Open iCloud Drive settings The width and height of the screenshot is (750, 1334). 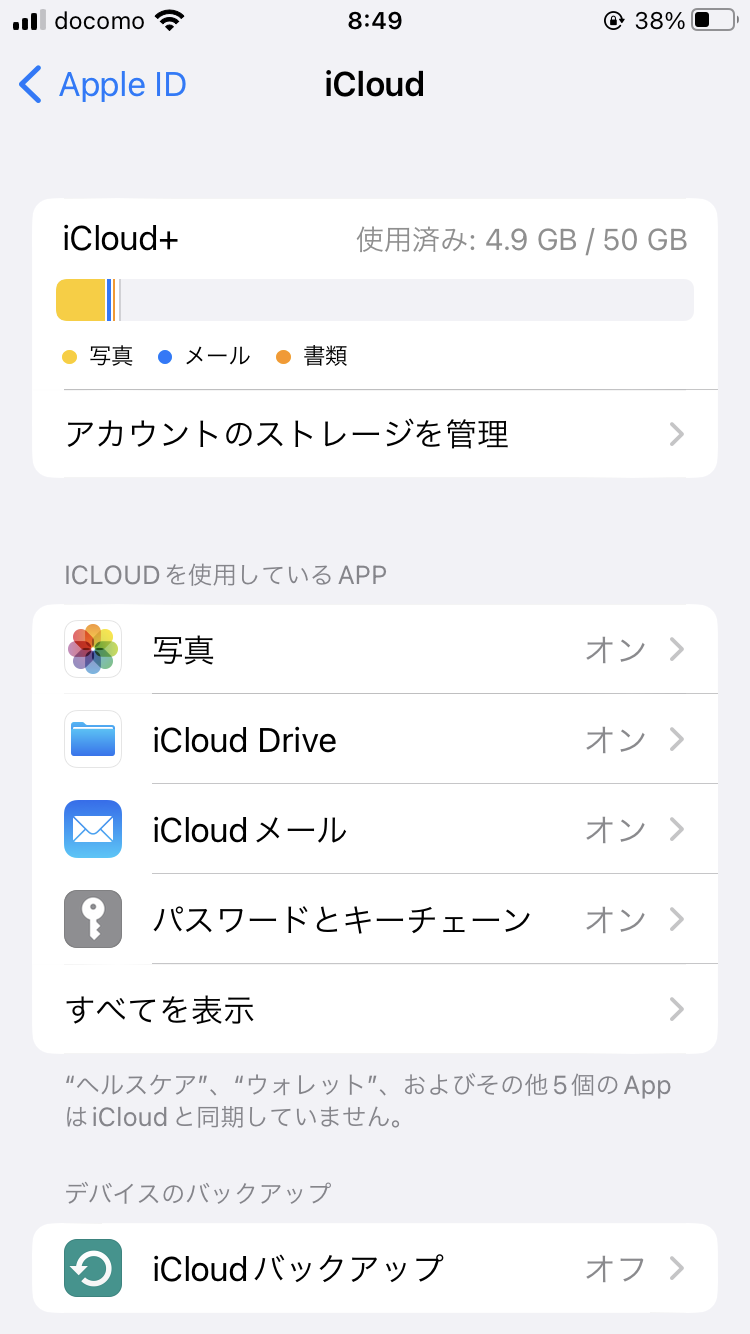pos(375,740)
